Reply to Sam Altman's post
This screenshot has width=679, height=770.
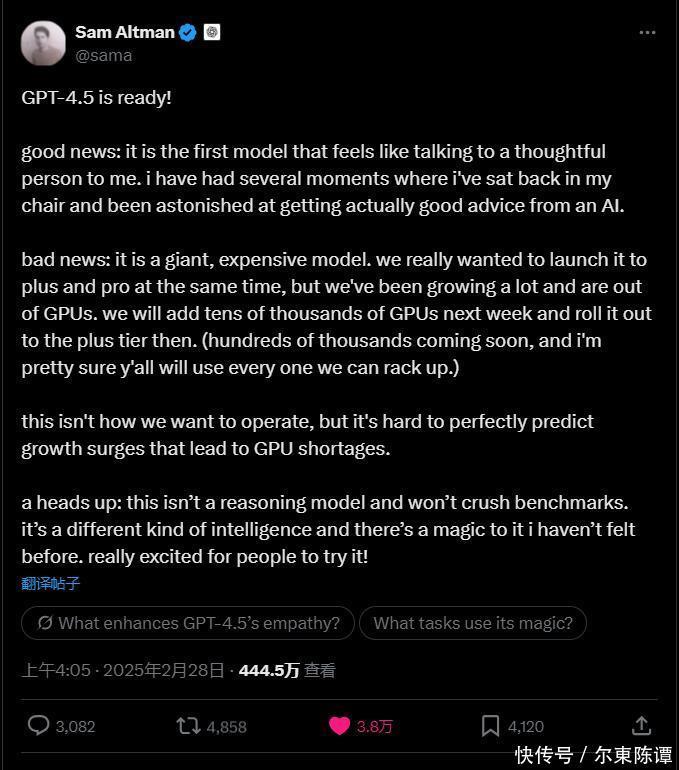coord(39,726)
